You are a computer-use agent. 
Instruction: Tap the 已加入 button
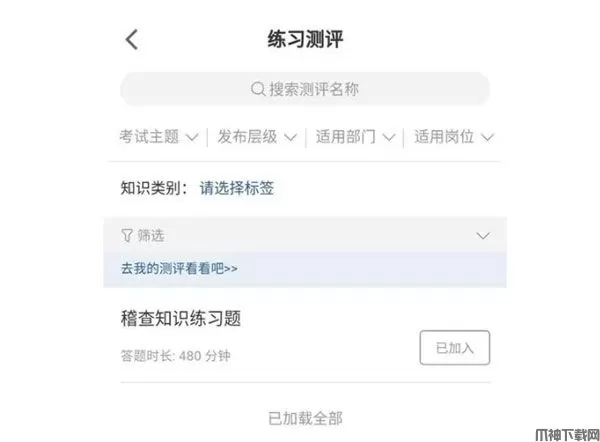[455, 348]
